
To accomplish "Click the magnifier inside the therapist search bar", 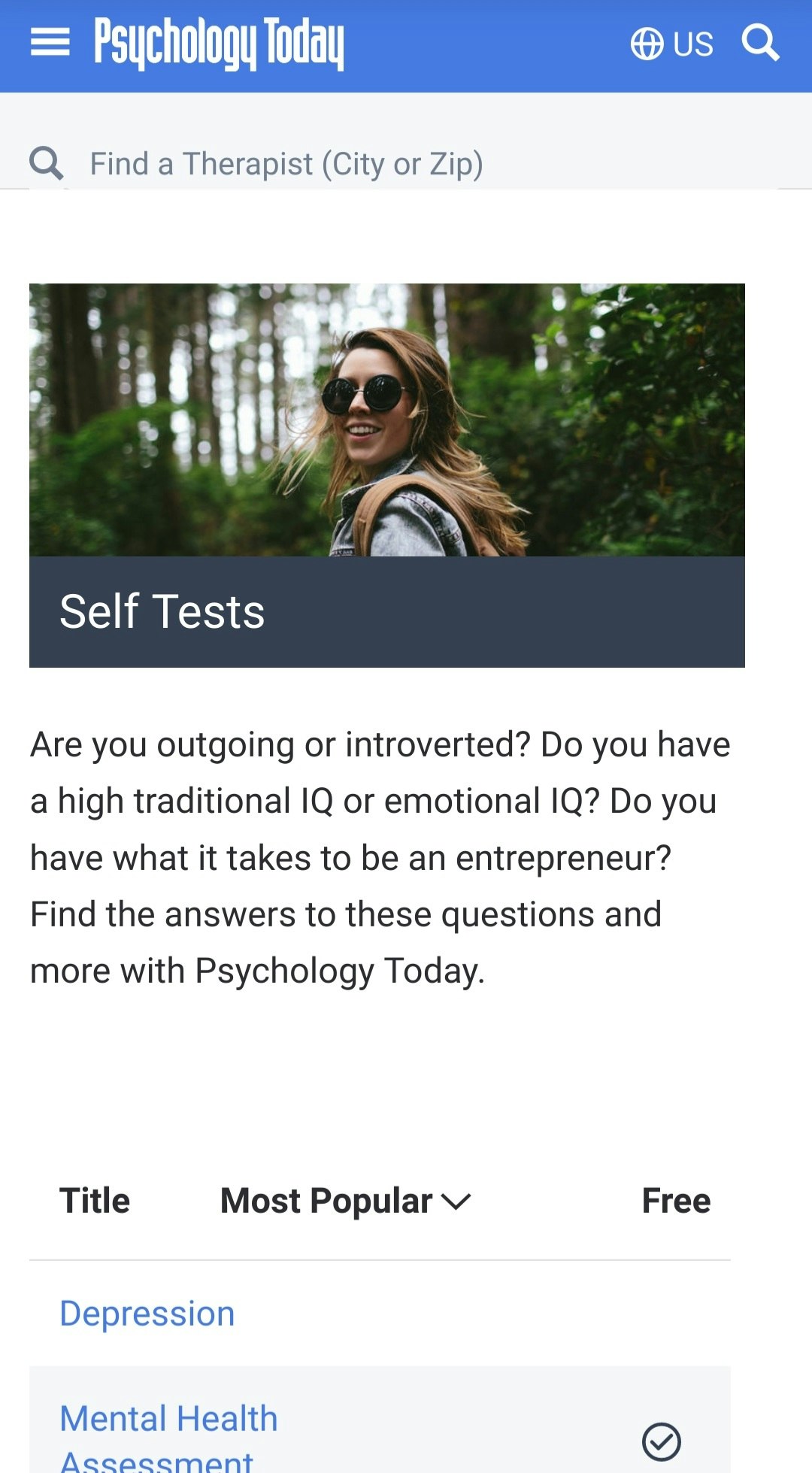I will tap(47, 162).
